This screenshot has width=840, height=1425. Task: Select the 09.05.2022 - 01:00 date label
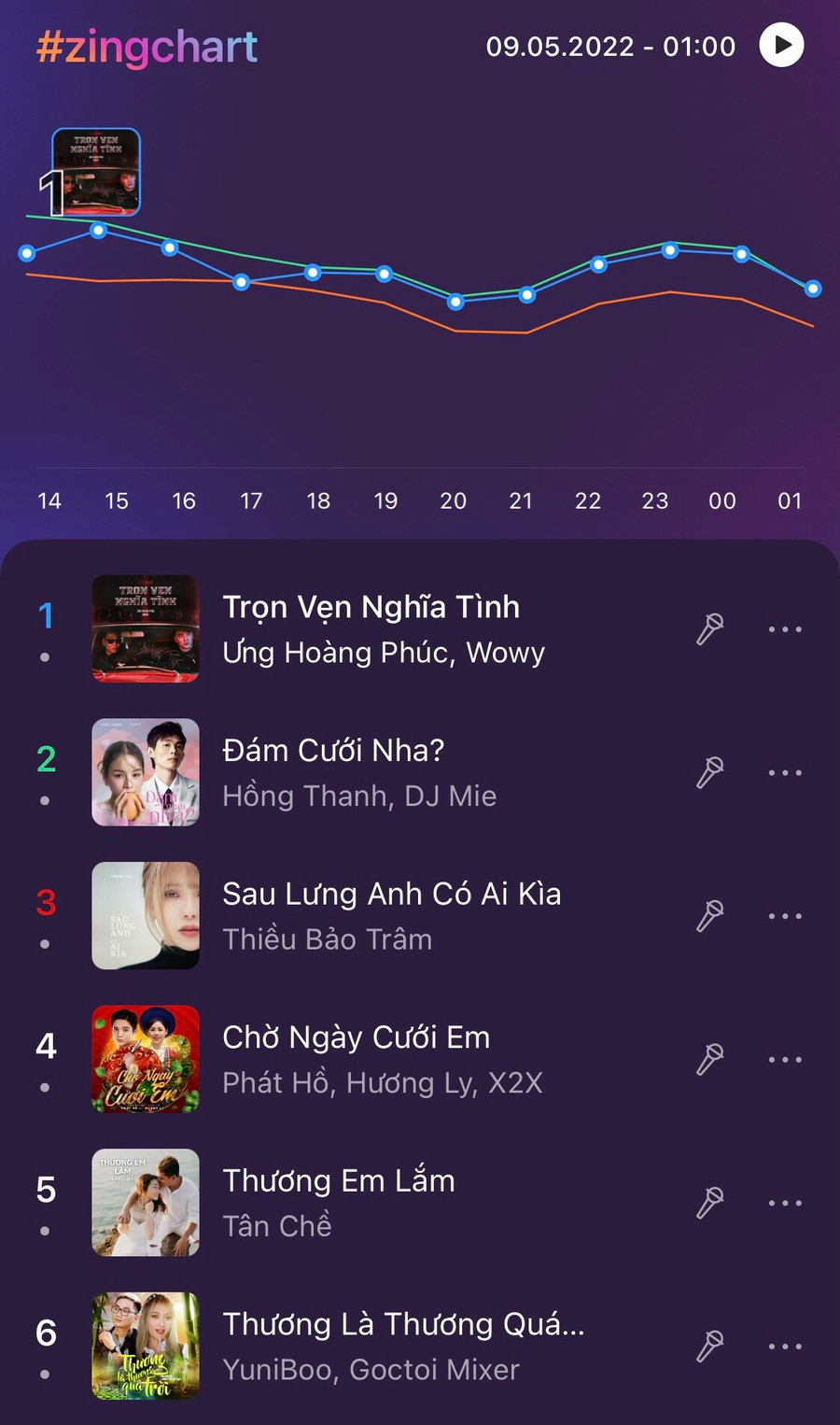pos(611,45)
